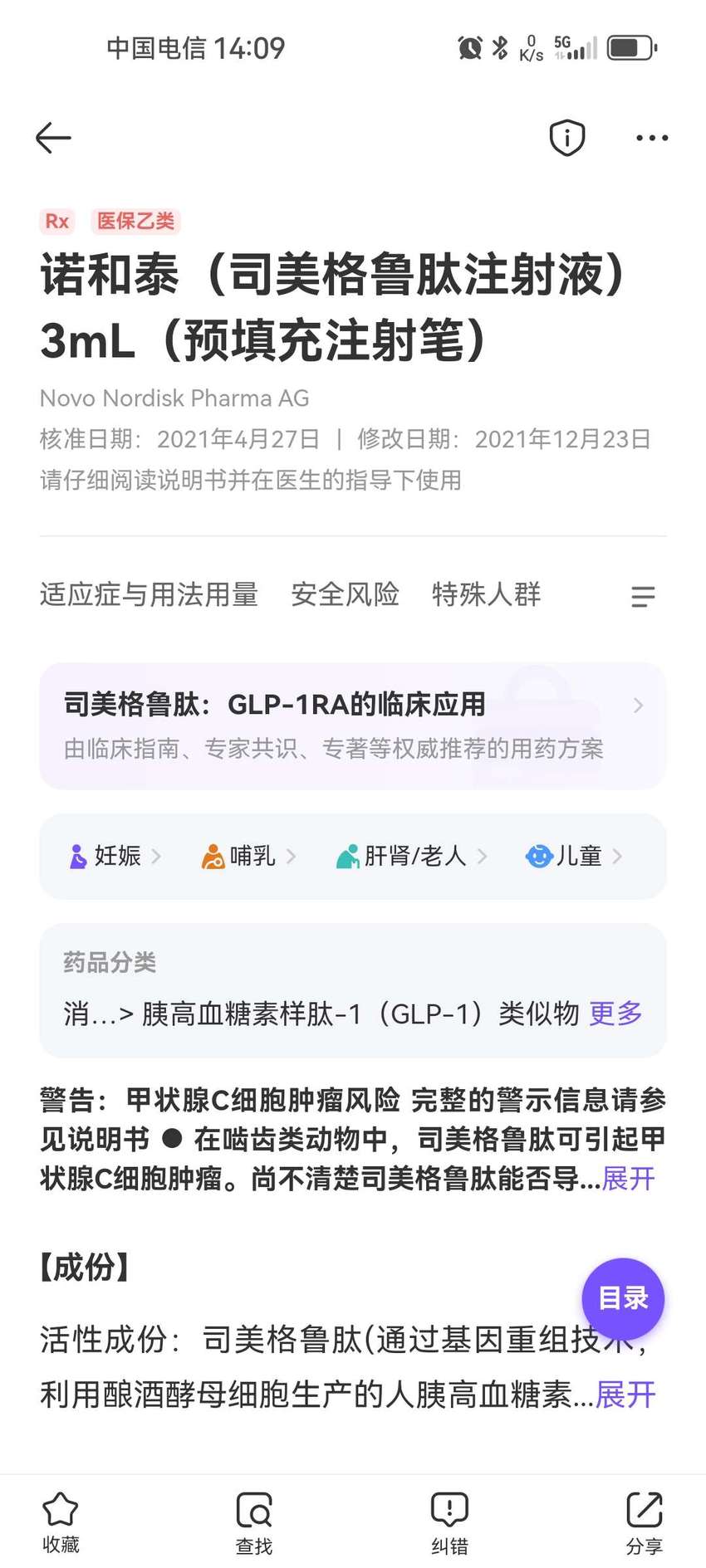Tap 纠错 to report an error
This screenshot has height=1568, width=706.
tap(449, 1523)
